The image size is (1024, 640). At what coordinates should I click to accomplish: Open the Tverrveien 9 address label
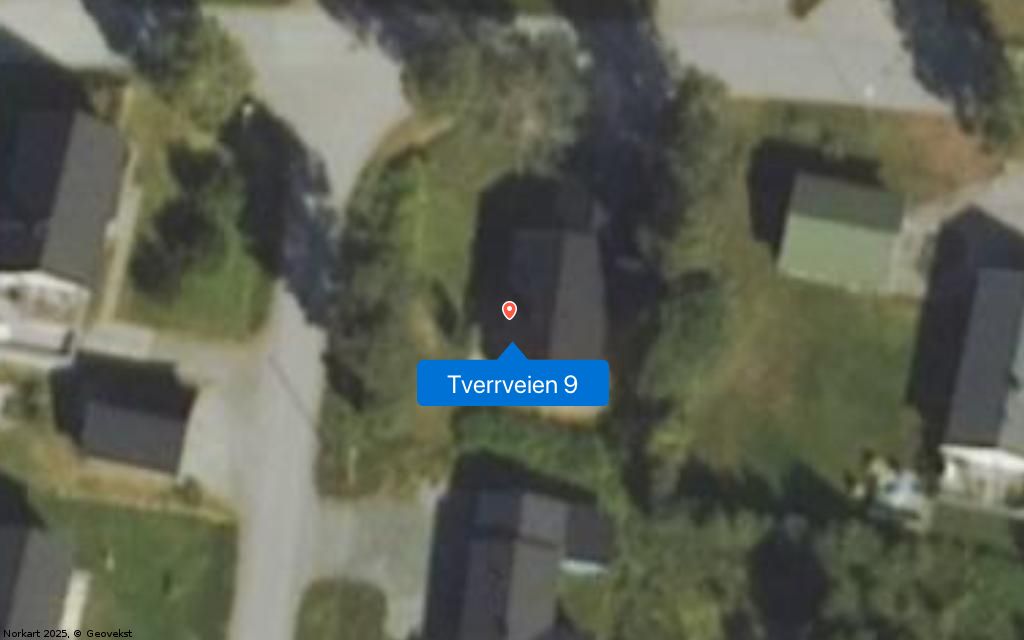point(512,384)
